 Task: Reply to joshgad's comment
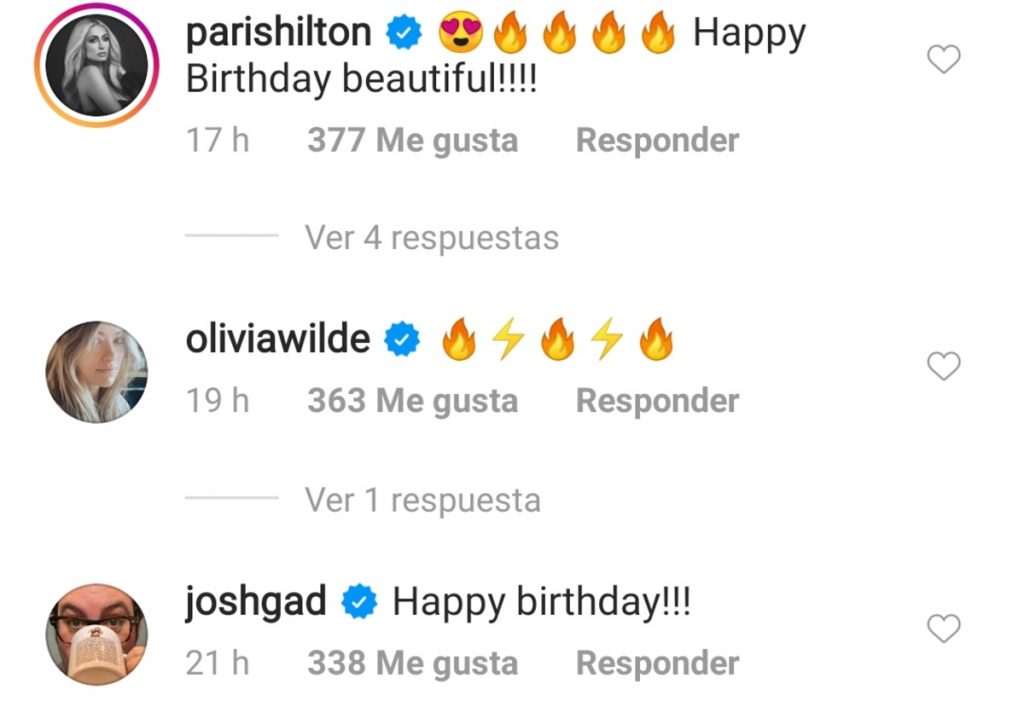pos(657,663)
